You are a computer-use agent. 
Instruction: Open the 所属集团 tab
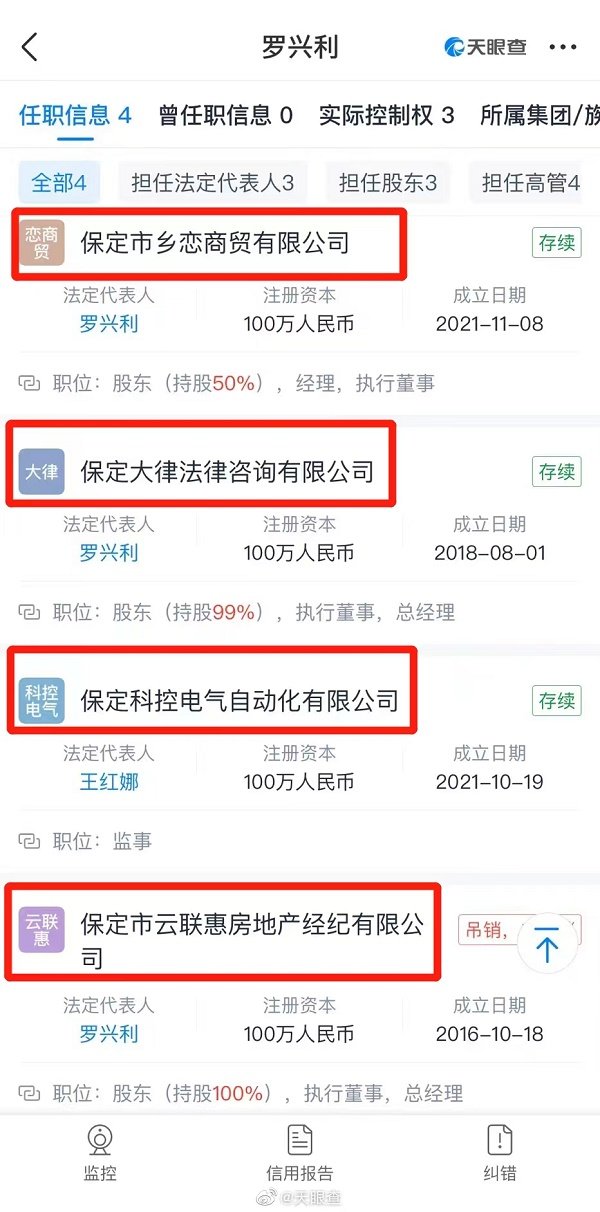pos(539,115)
